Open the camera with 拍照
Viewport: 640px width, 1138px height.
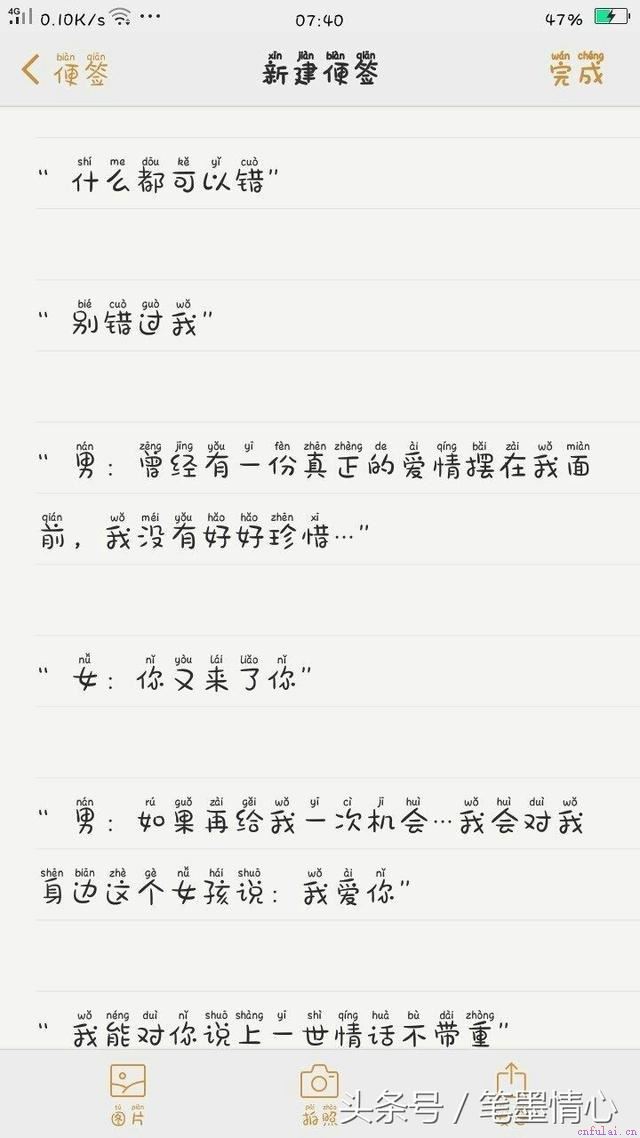319,1094
